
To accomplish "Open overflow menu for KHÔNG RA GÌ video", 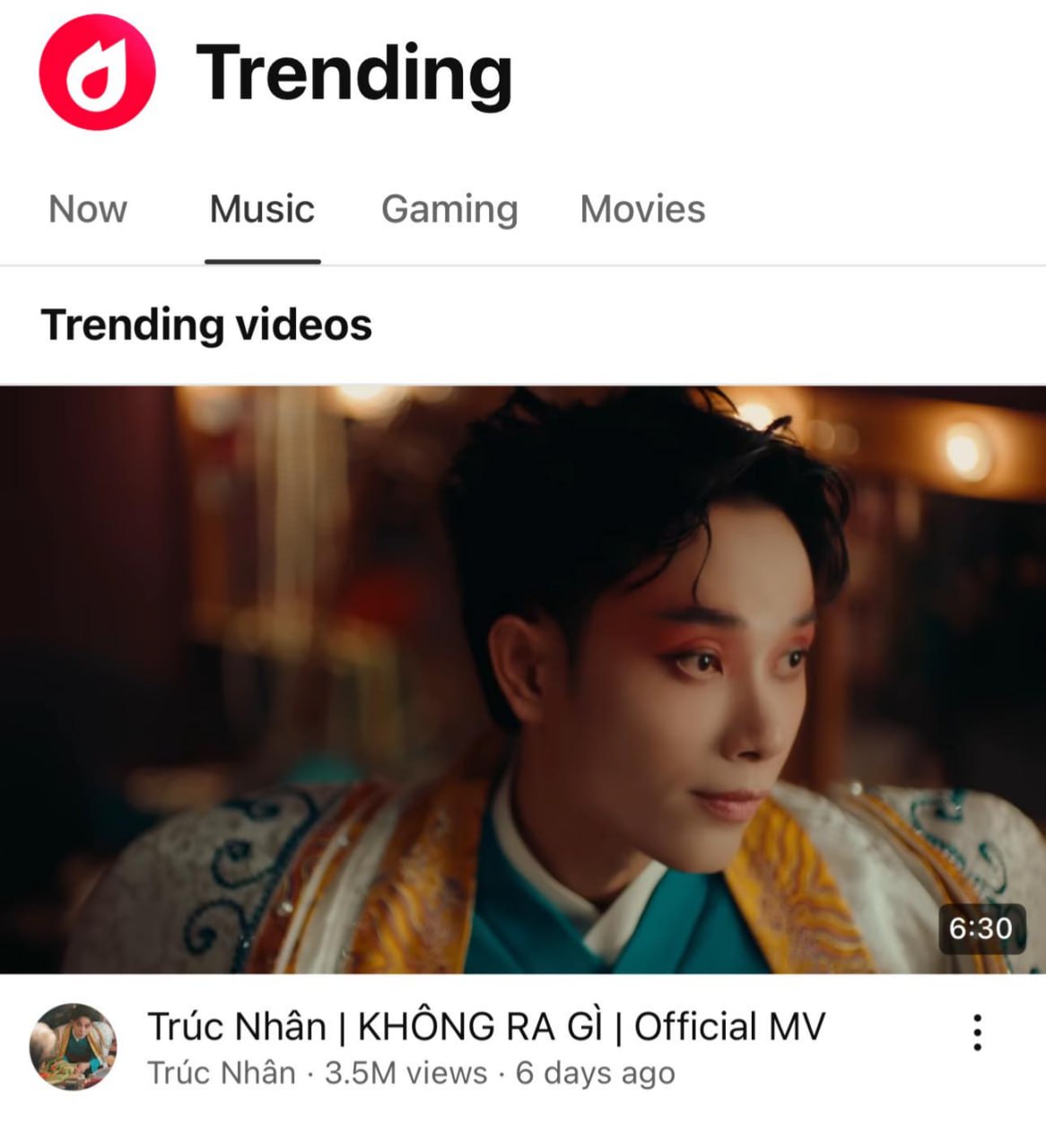I will pos(977,1032).
